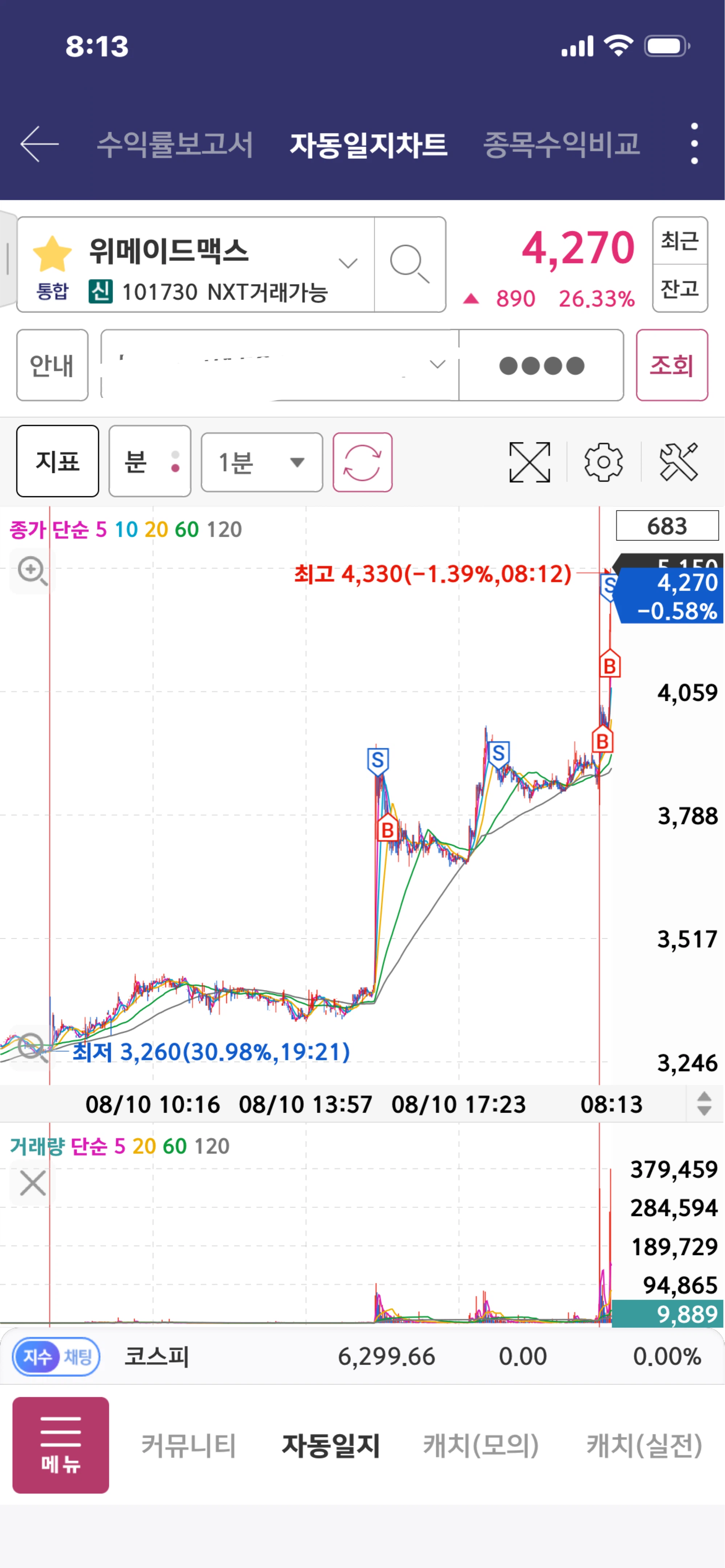This screenshot has width=725, height=1568.
Task: Switch to the 종목수익비교 tab
Action: point(561,145)
